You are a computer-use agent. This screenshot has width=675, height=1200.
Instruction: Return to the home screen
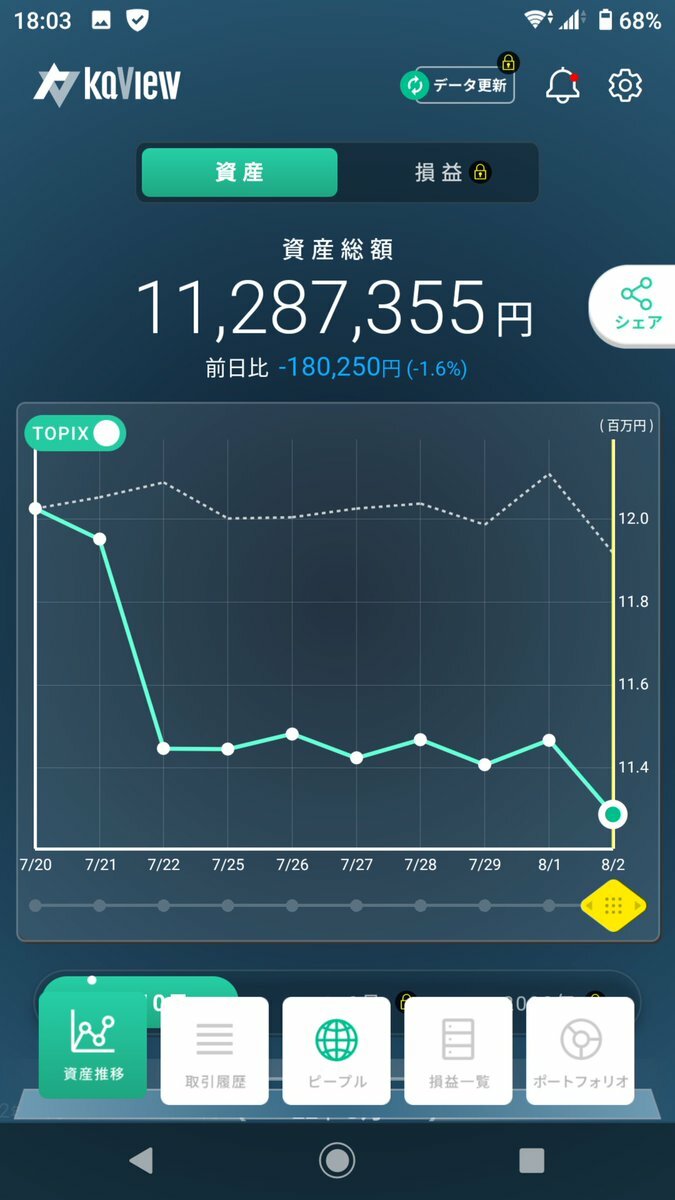click(337, 1160)
